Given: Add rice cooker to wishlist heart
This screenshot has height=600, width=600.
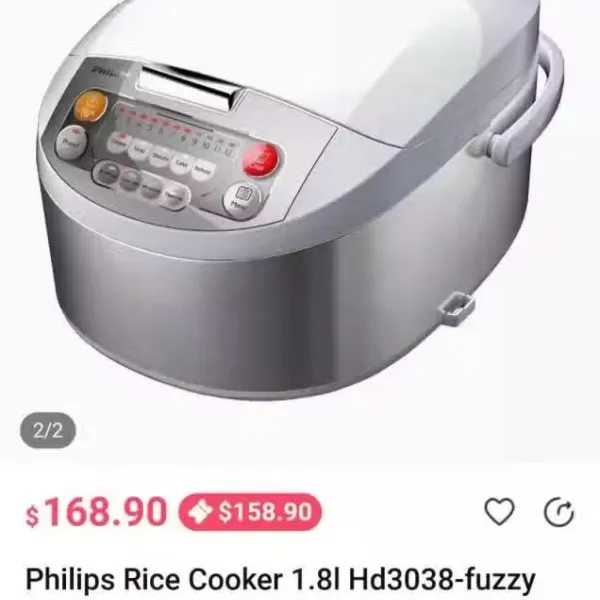Looking at the screenshot, I should [x=499, y=513].
